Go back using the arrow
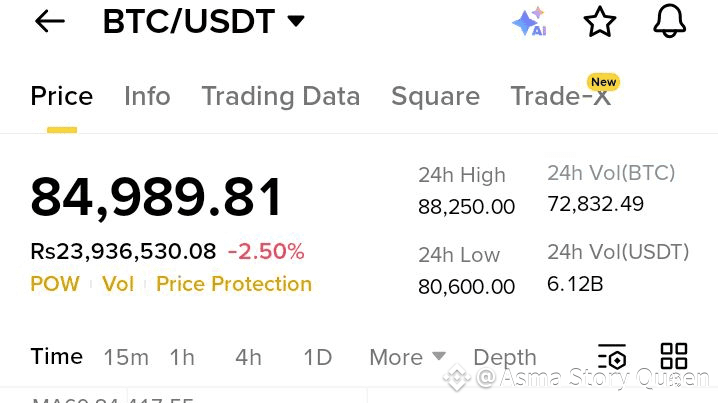 click(x=49, y=22)
